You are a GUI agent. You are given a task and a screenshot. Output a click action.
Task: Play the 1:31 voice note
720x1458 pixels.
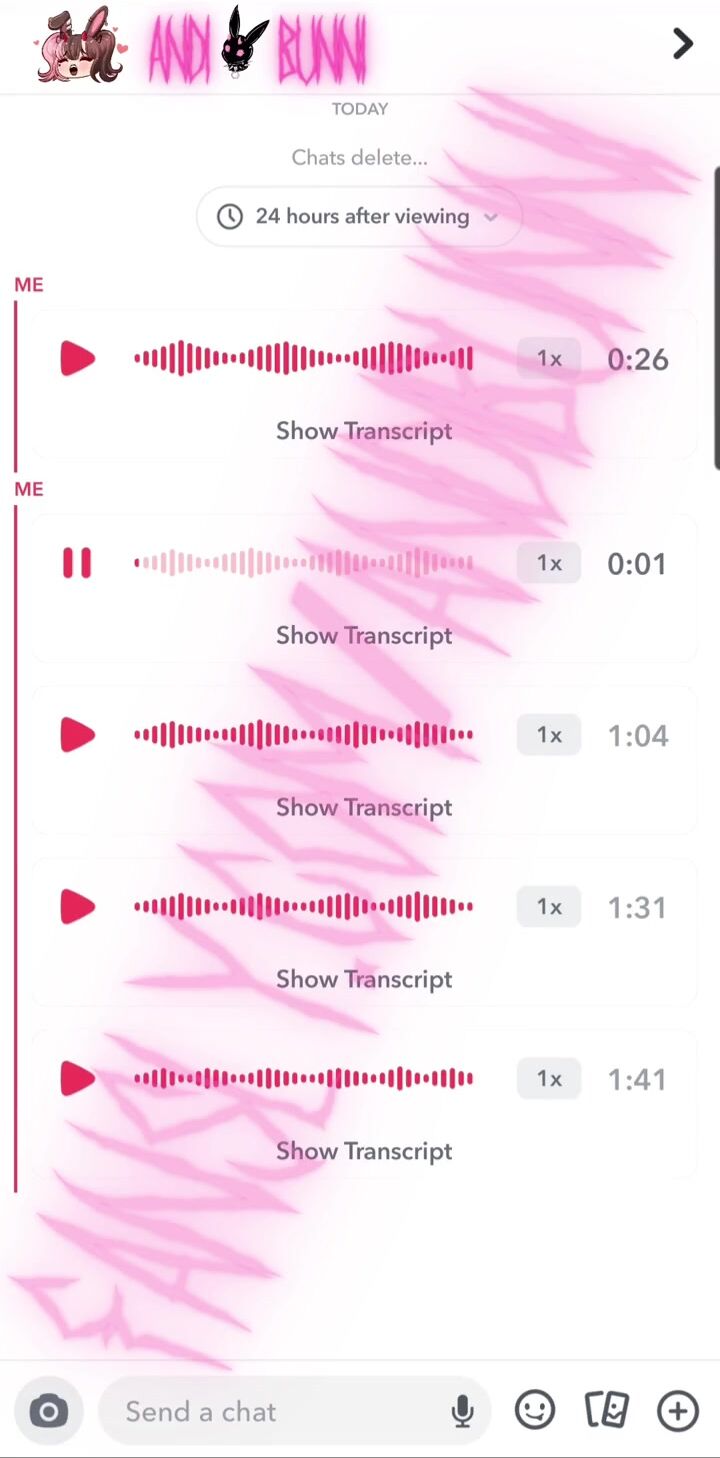point(77,907)
